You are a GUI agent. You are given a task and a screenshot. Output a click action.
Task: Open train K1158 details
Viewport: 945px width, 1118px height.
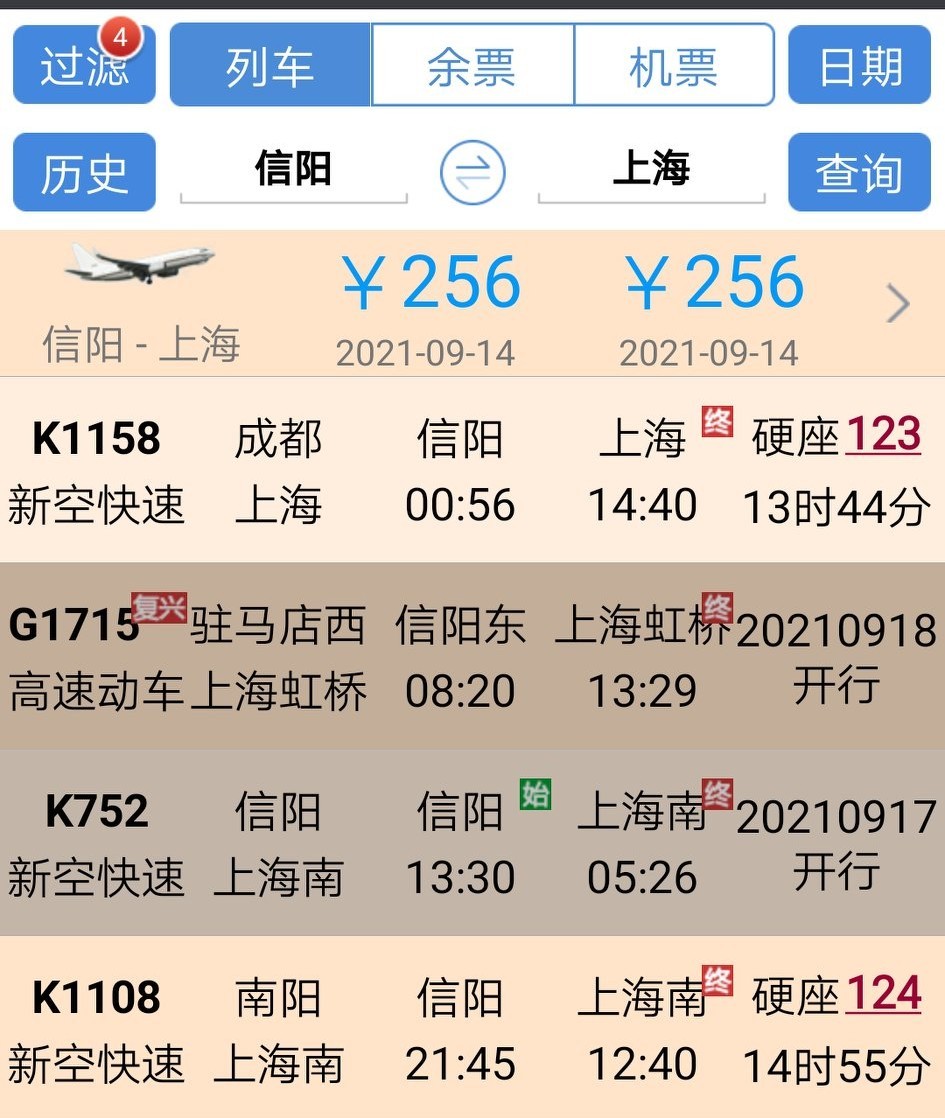(96, 470)
